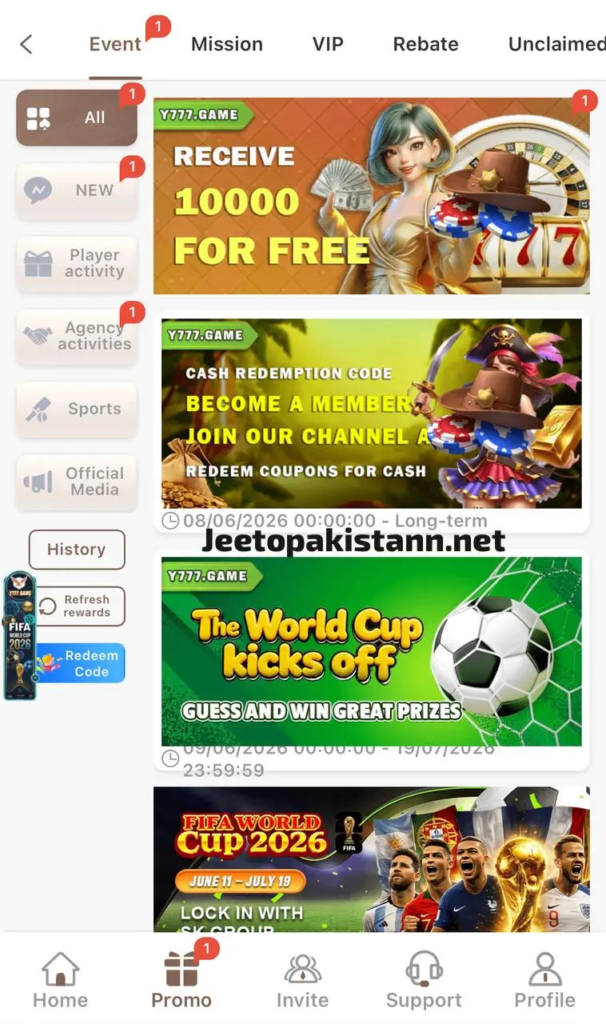Filter events by Sports

77,409
